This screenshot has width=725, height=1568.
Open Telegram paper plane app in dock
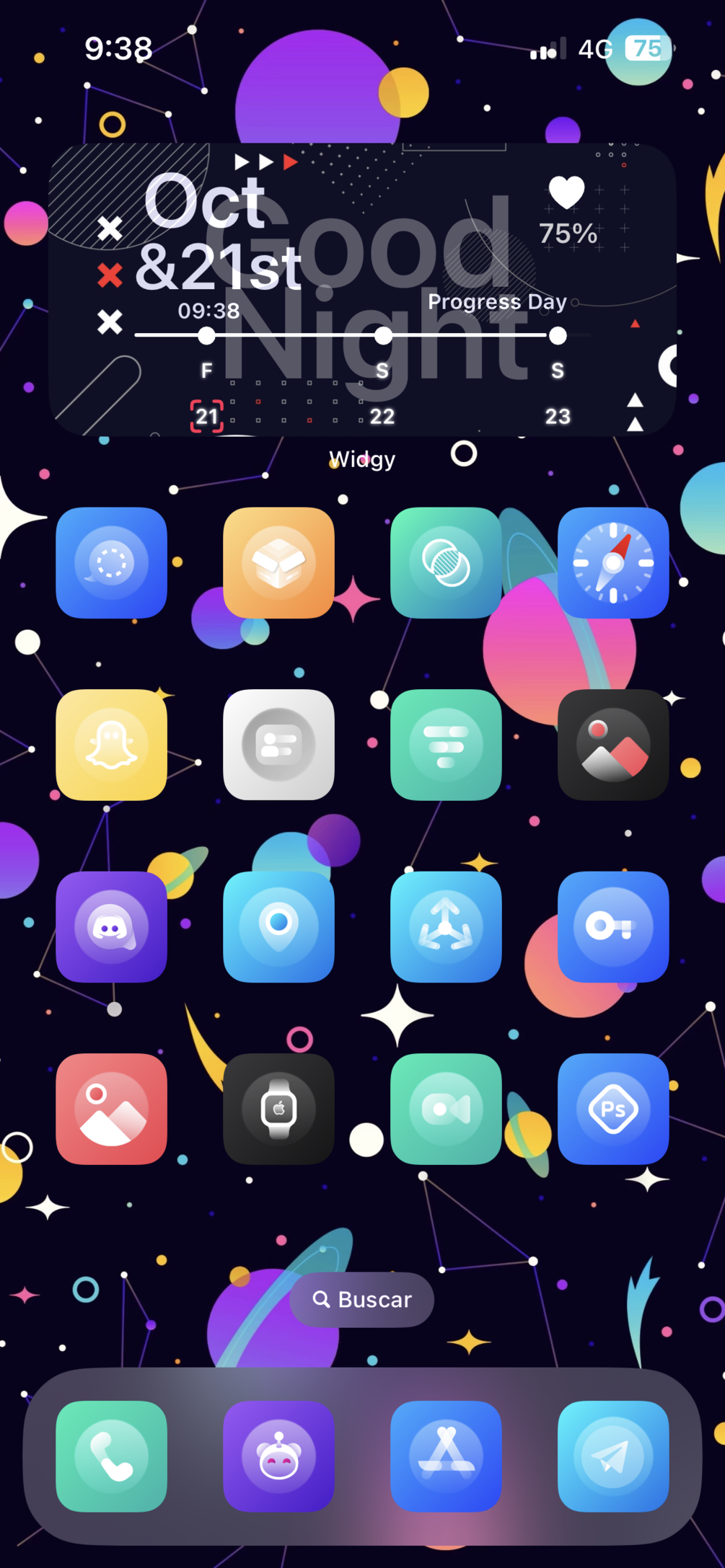612,1456
